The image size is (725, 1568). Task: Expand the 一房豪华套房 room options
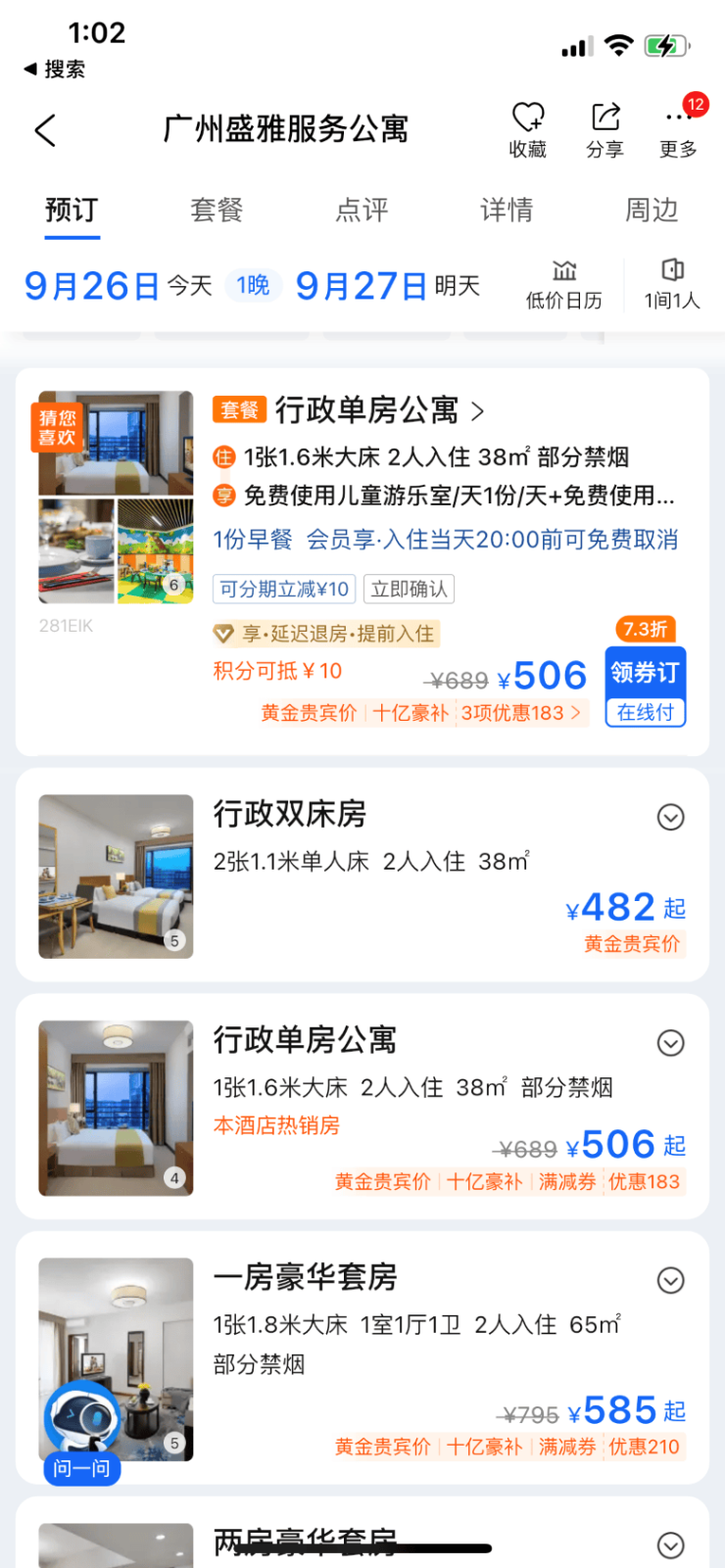[671, 1280]
